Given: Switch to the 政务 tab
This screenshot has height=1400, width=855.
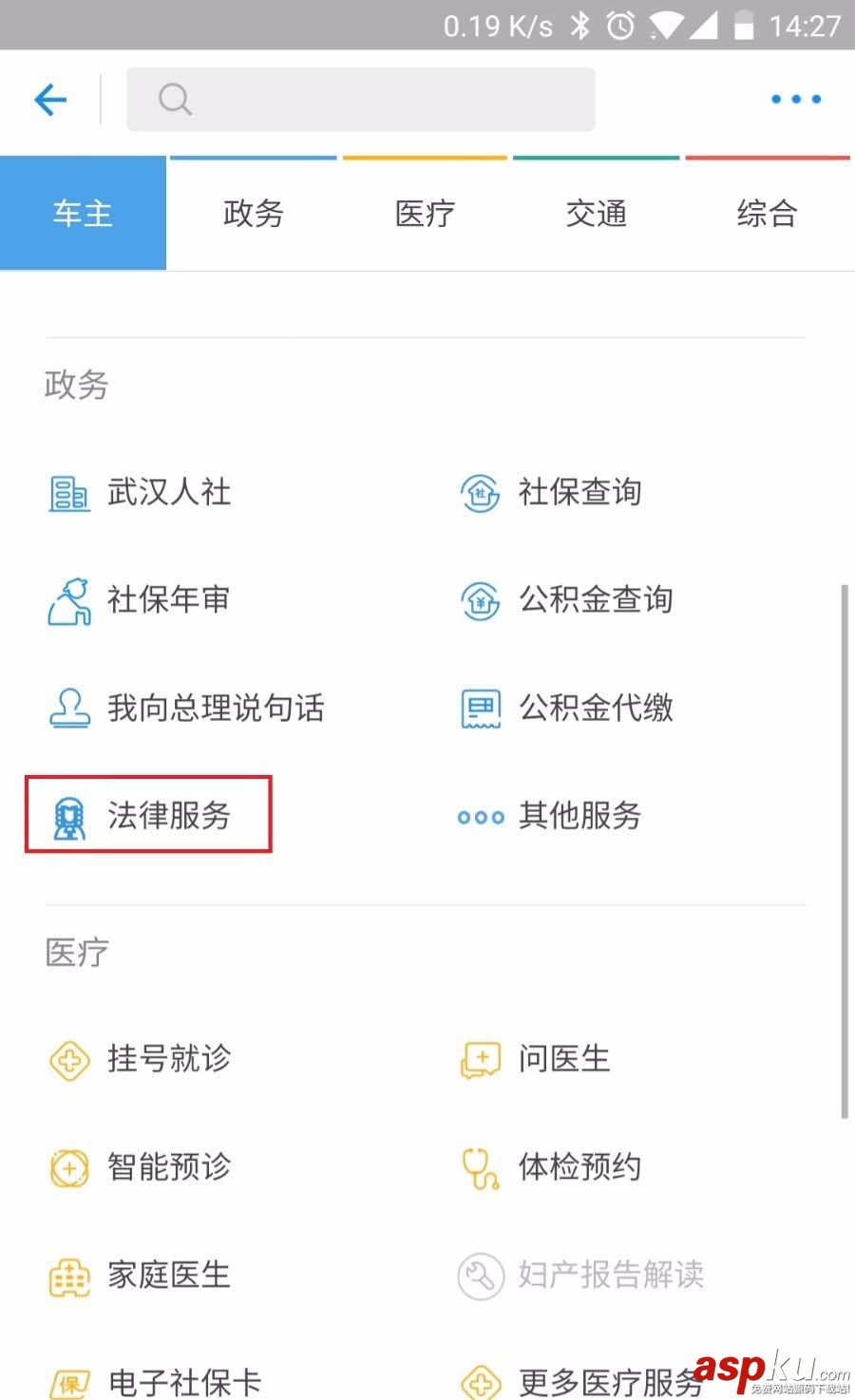Looking at the screenshot, I should (253, 214).
